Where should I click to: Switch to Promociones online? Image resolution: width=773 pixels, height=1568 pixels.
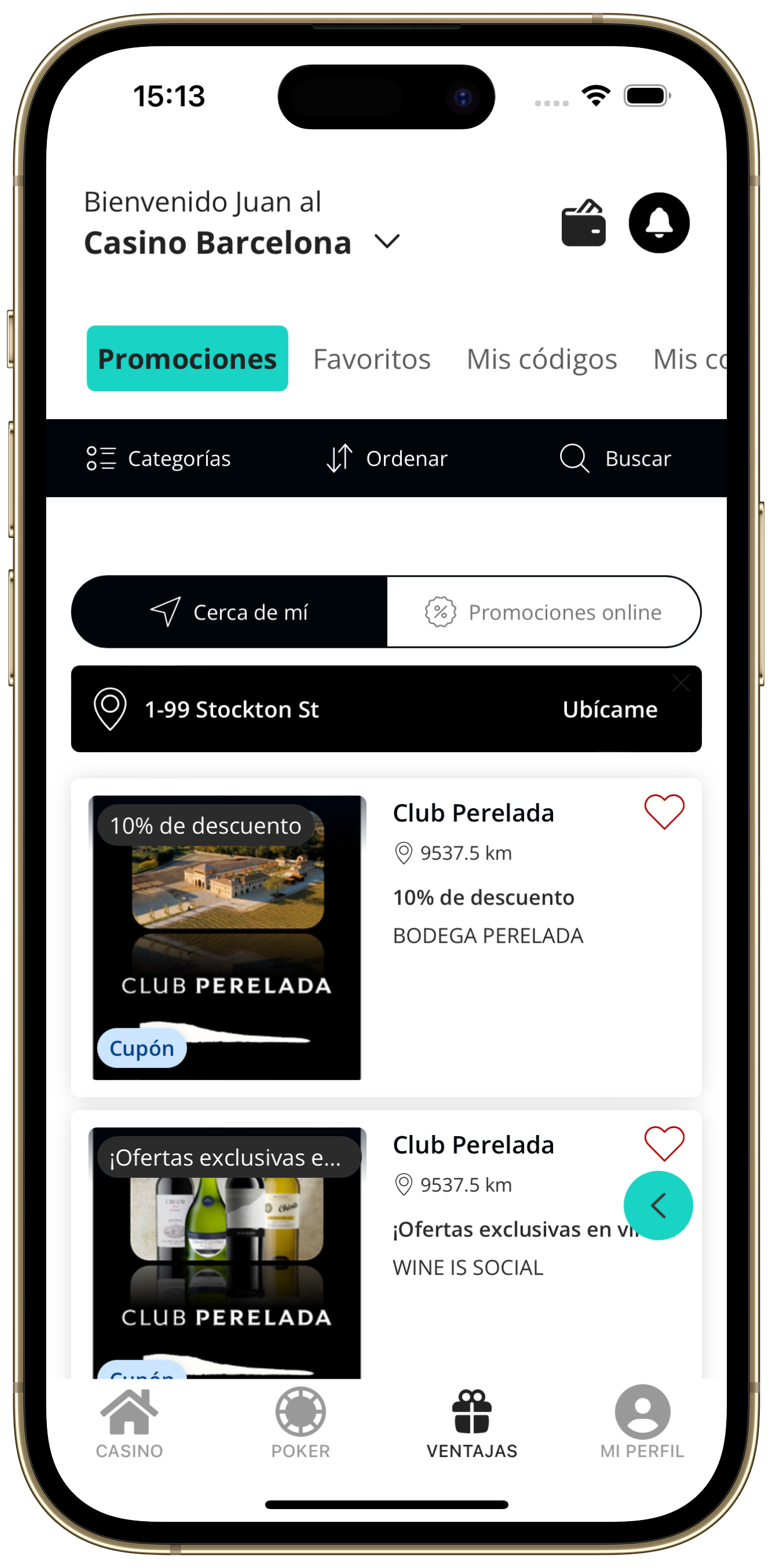tap(543, 612)
